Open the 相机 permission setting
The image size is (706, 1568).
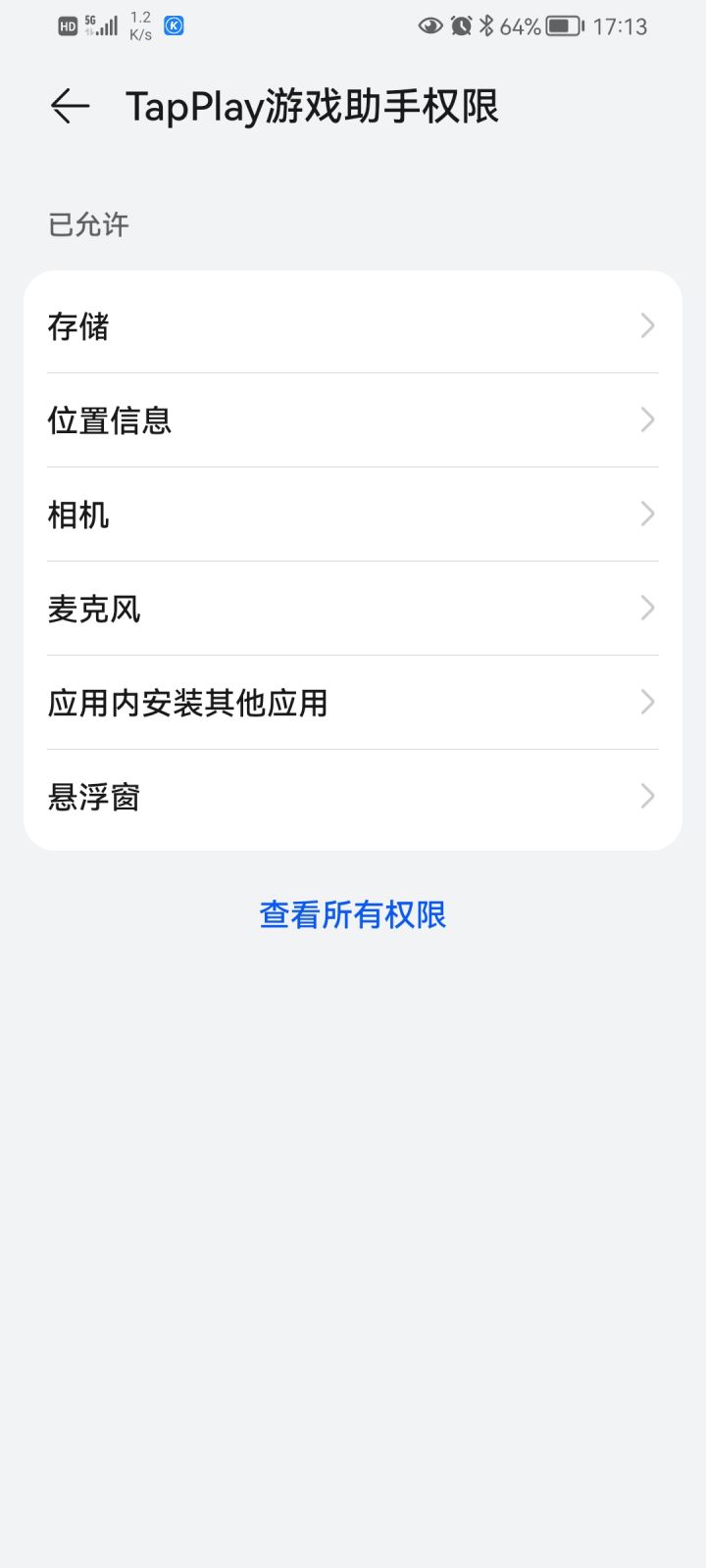[x=352, y=514]
